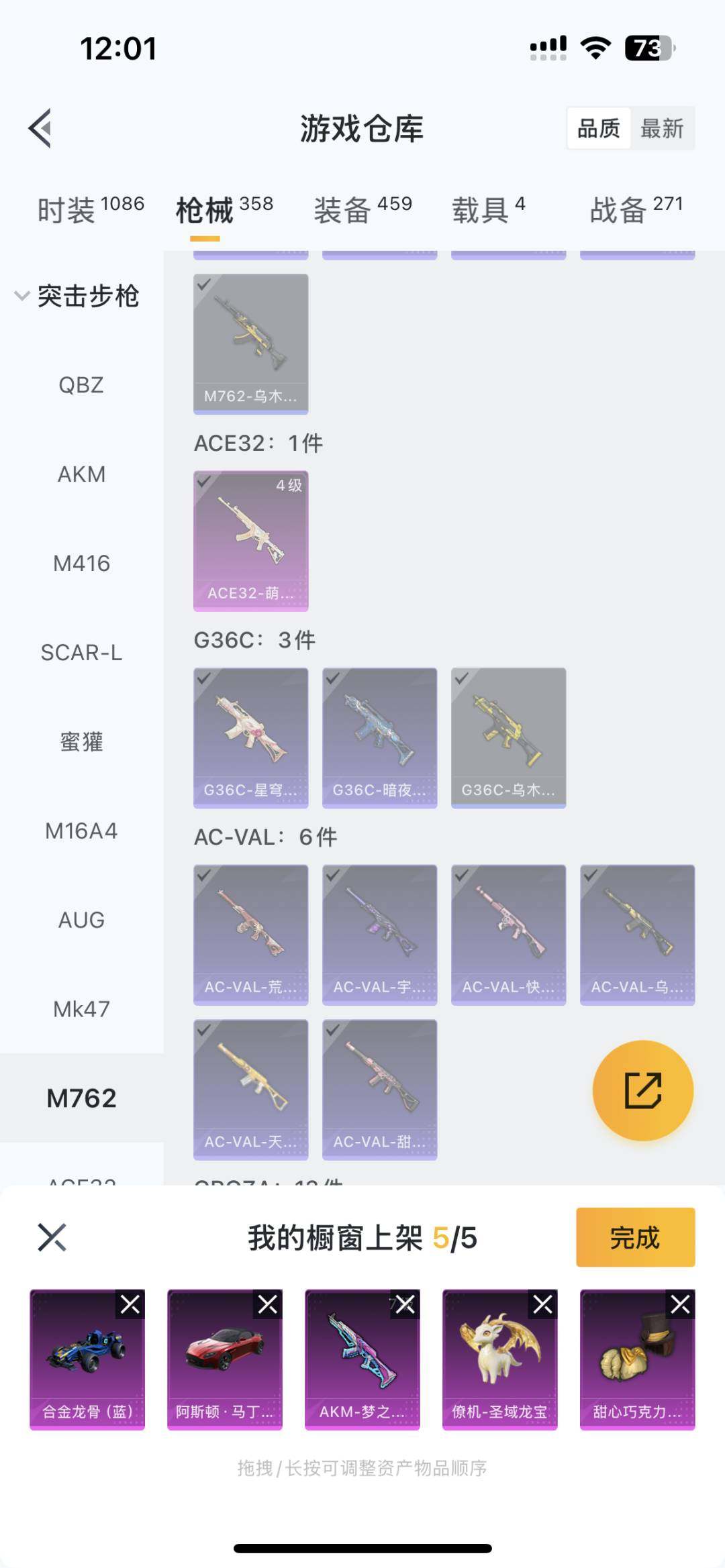Close the 我的橱窗上架 panel
Image resolution: width=725 pixels, height=1568 pixels.
point(52,1237)
